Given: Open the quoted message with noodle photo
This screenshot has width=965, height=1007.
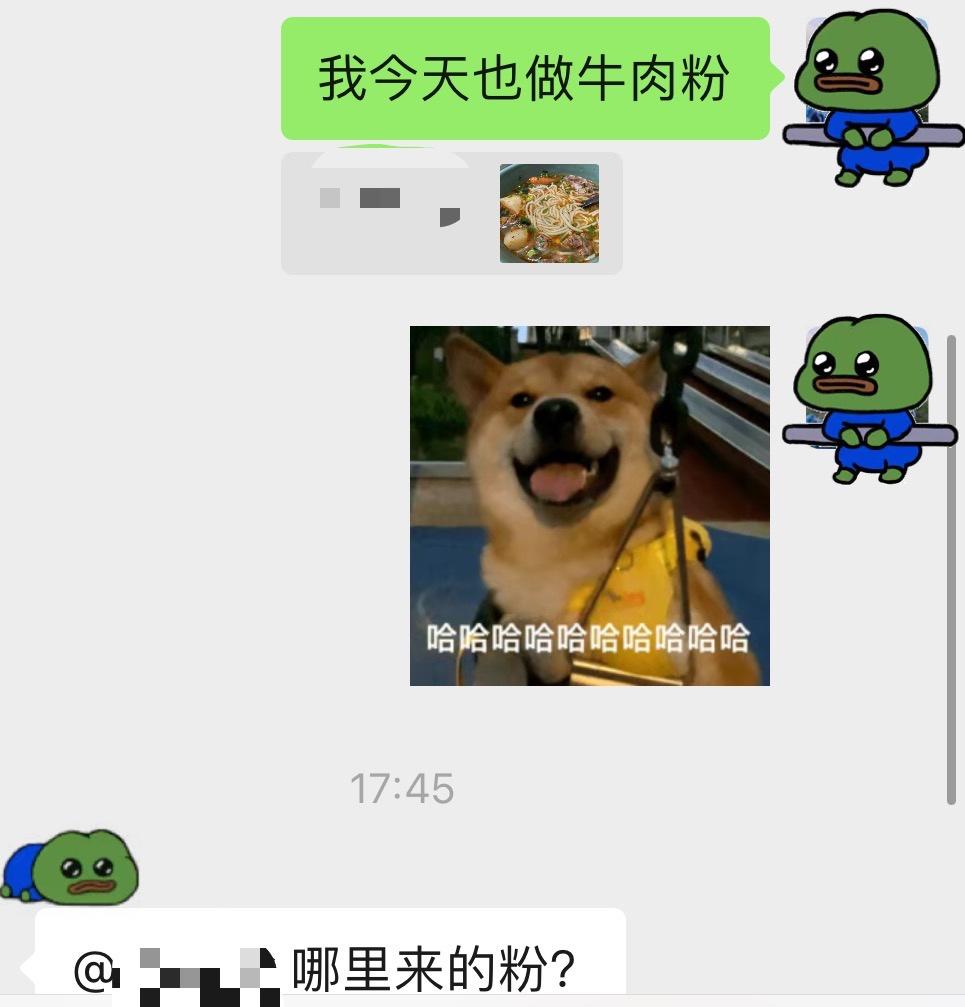Looking at the screenshot, I should coord(451,213).
